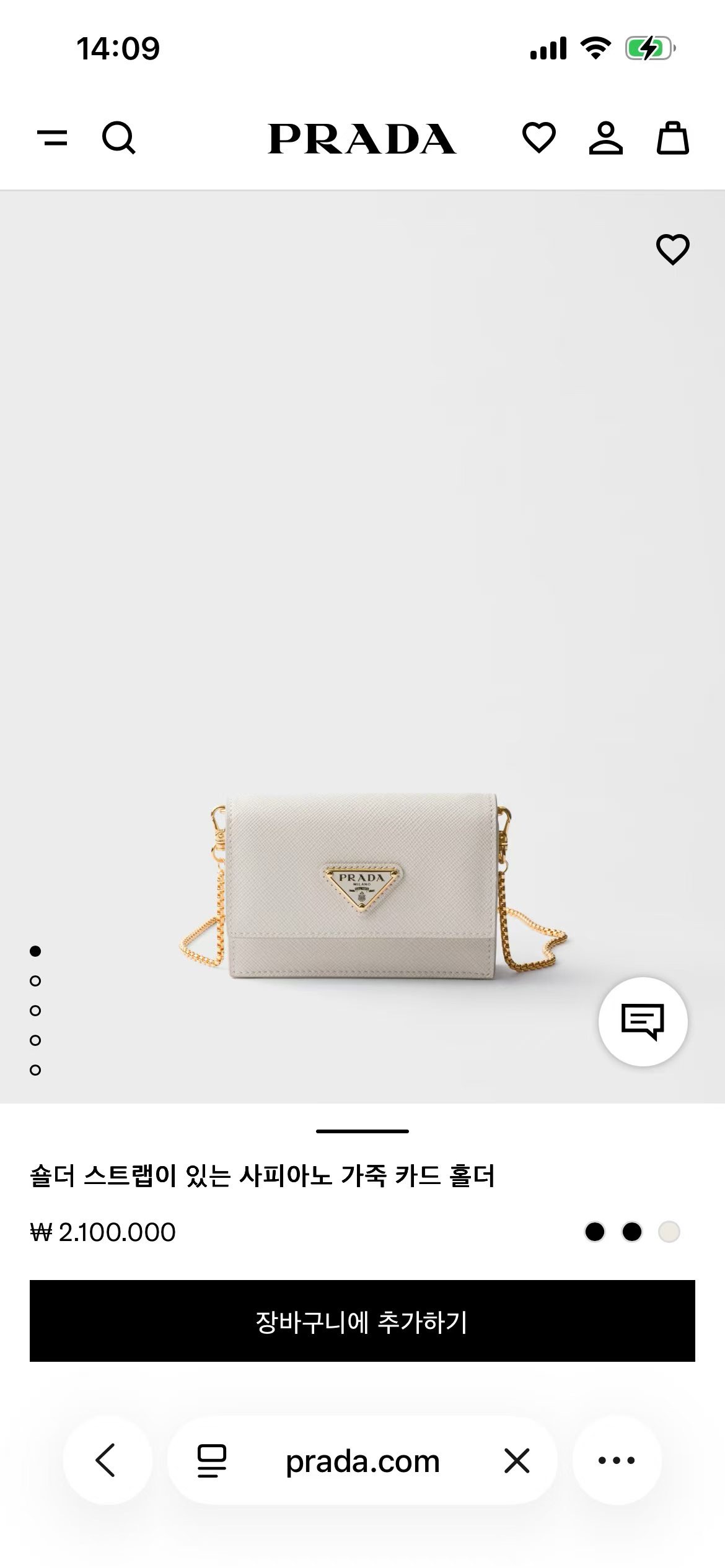Open the shopping bag

point(672,137)
